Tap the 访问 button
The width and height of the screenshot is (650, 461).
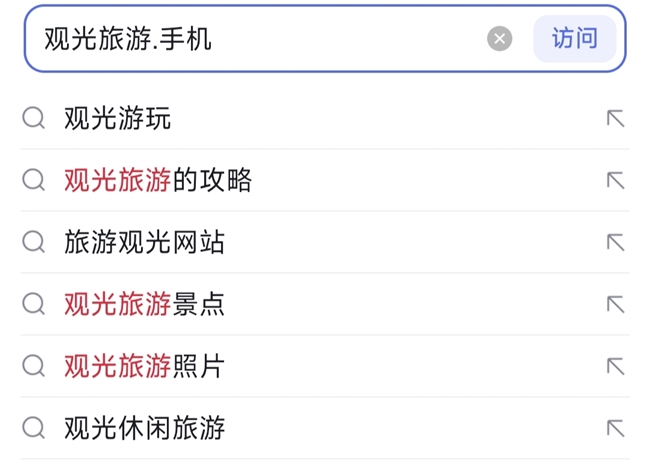point(574,39)
